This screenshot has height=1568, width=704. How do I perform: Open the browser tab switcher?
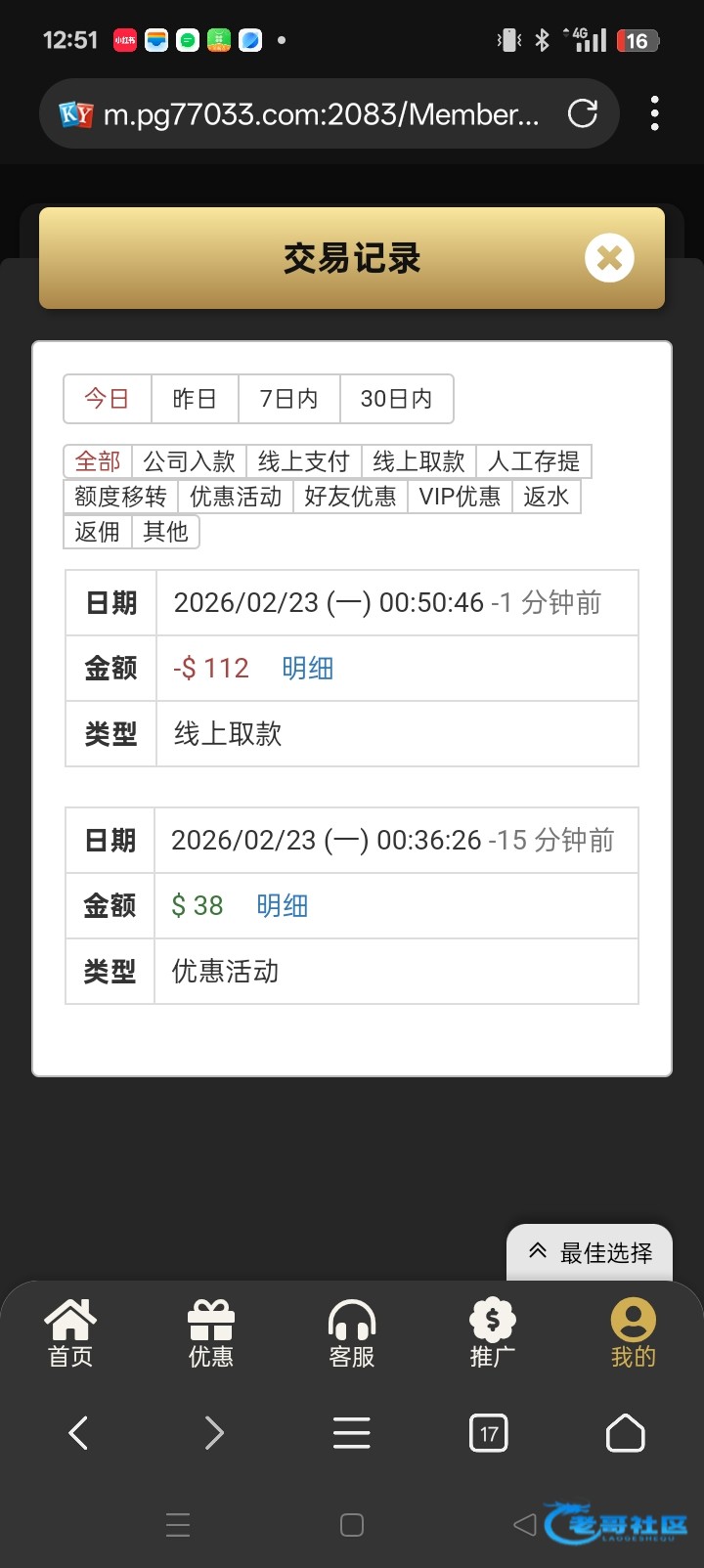(489, 1434)
